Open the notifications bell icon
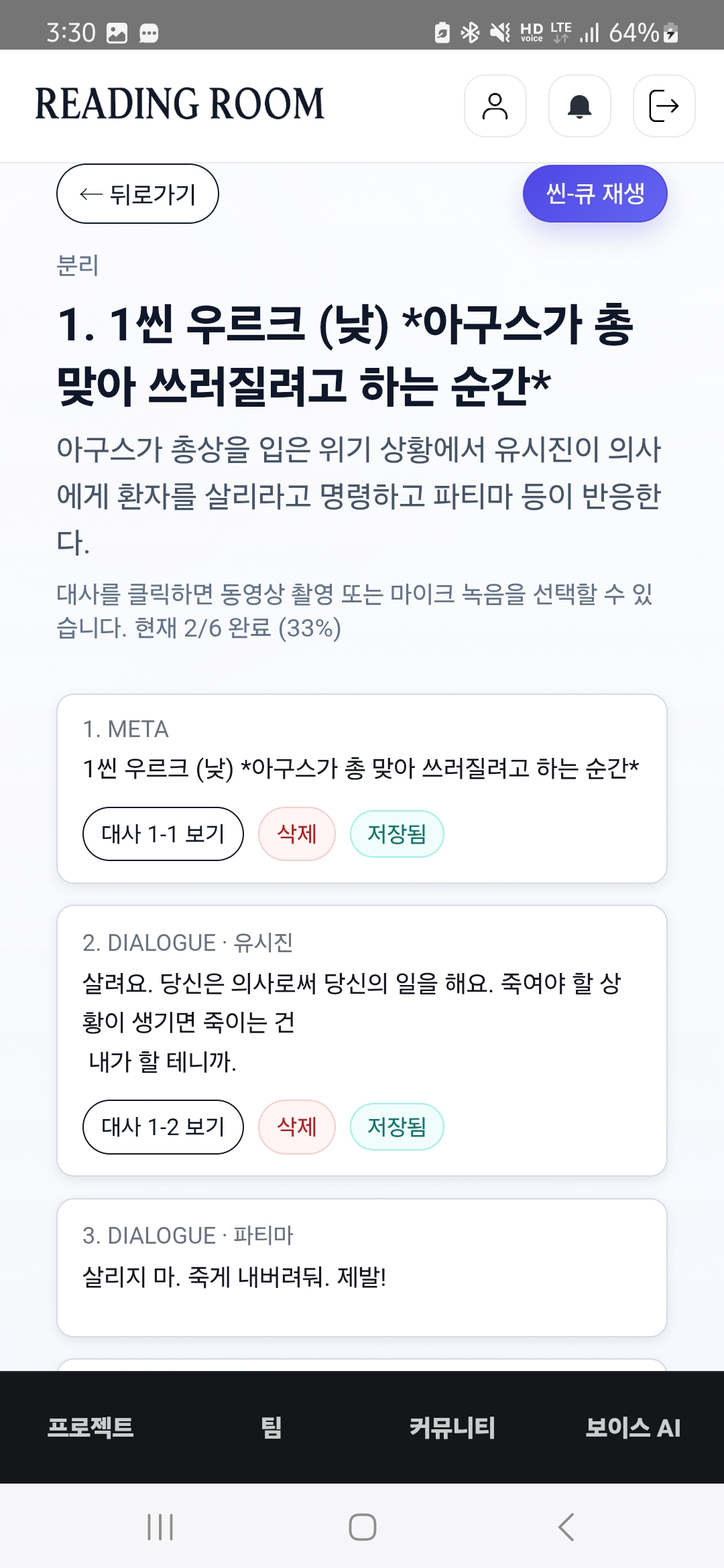This screenshot has height=1568, width=724. point(579,105)
